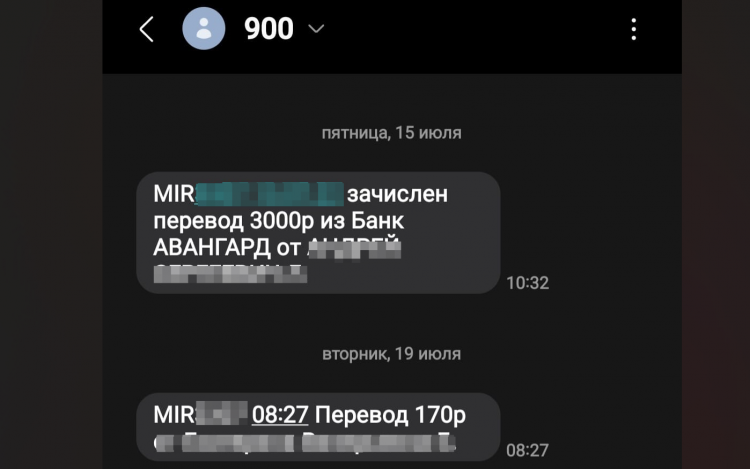This screenshot has height=469, width=750.
Task: Open the 900 contact avatar
Action: [203, 30]
